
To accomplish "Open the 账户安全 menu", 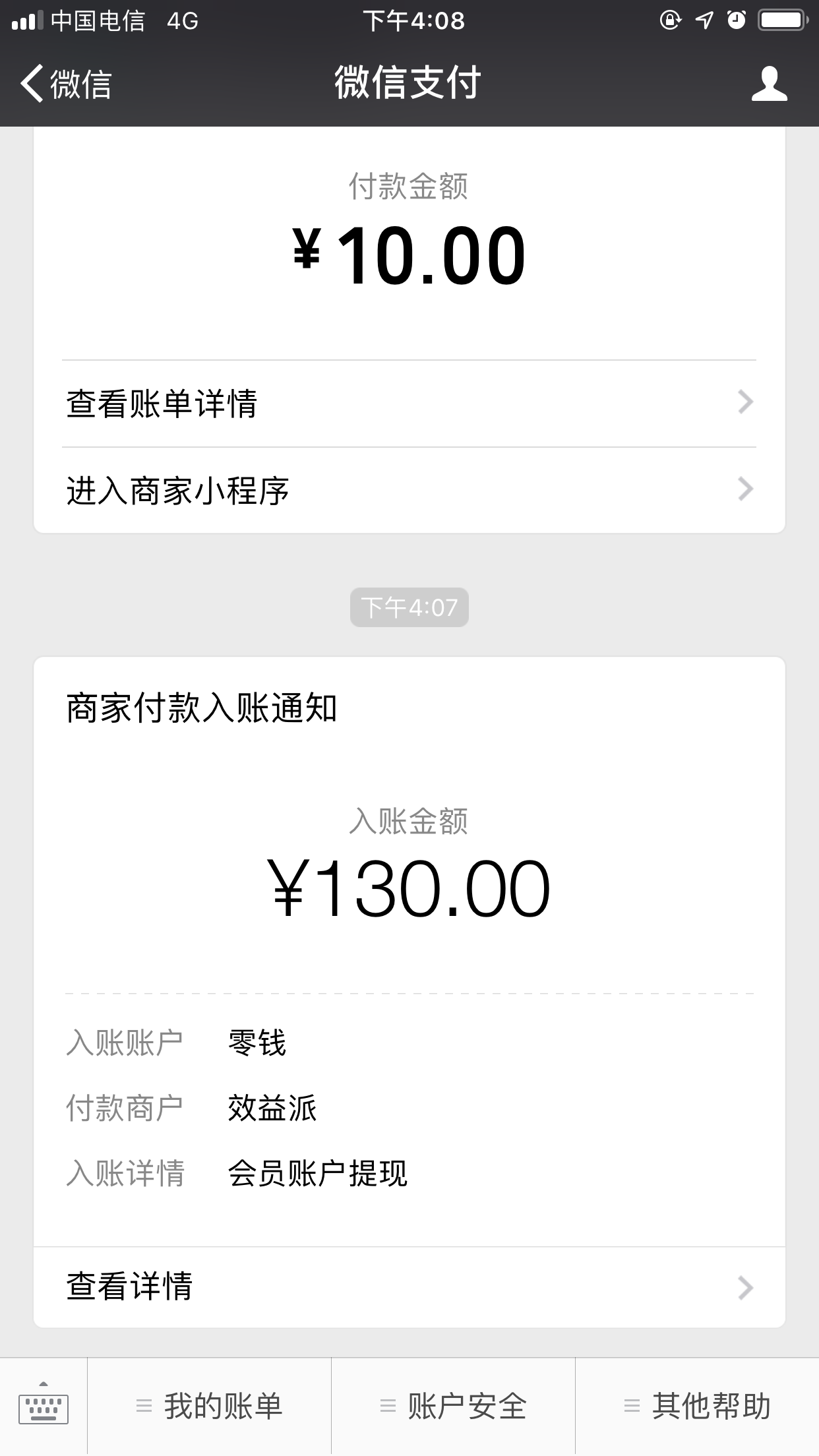I will [x=453, y=1406].
